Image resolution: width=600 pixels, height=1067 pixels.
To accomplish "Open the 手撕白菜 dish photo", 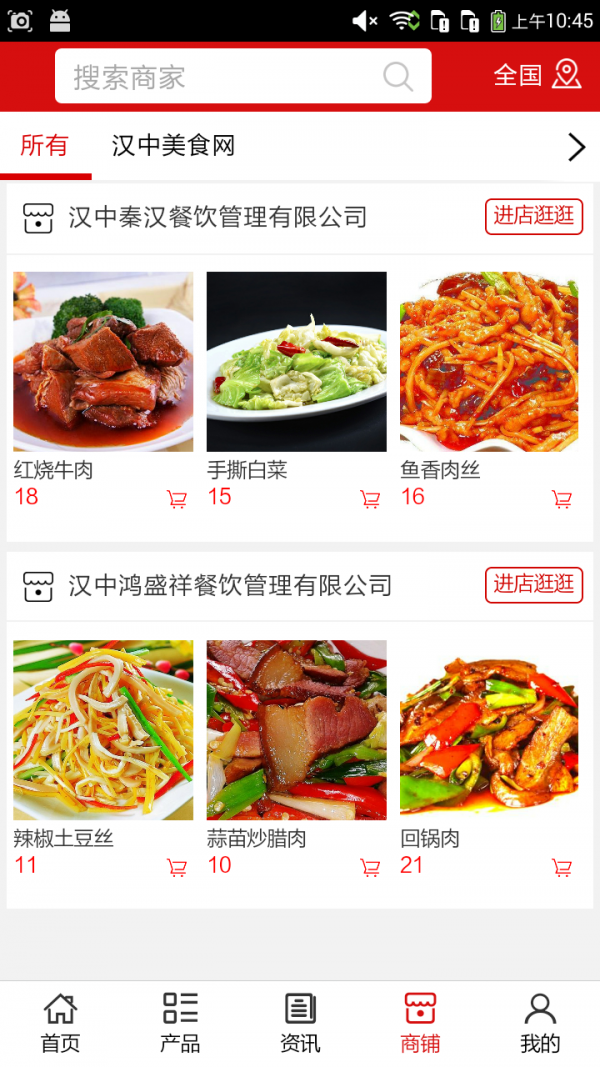I will click(x=296, y=361).
